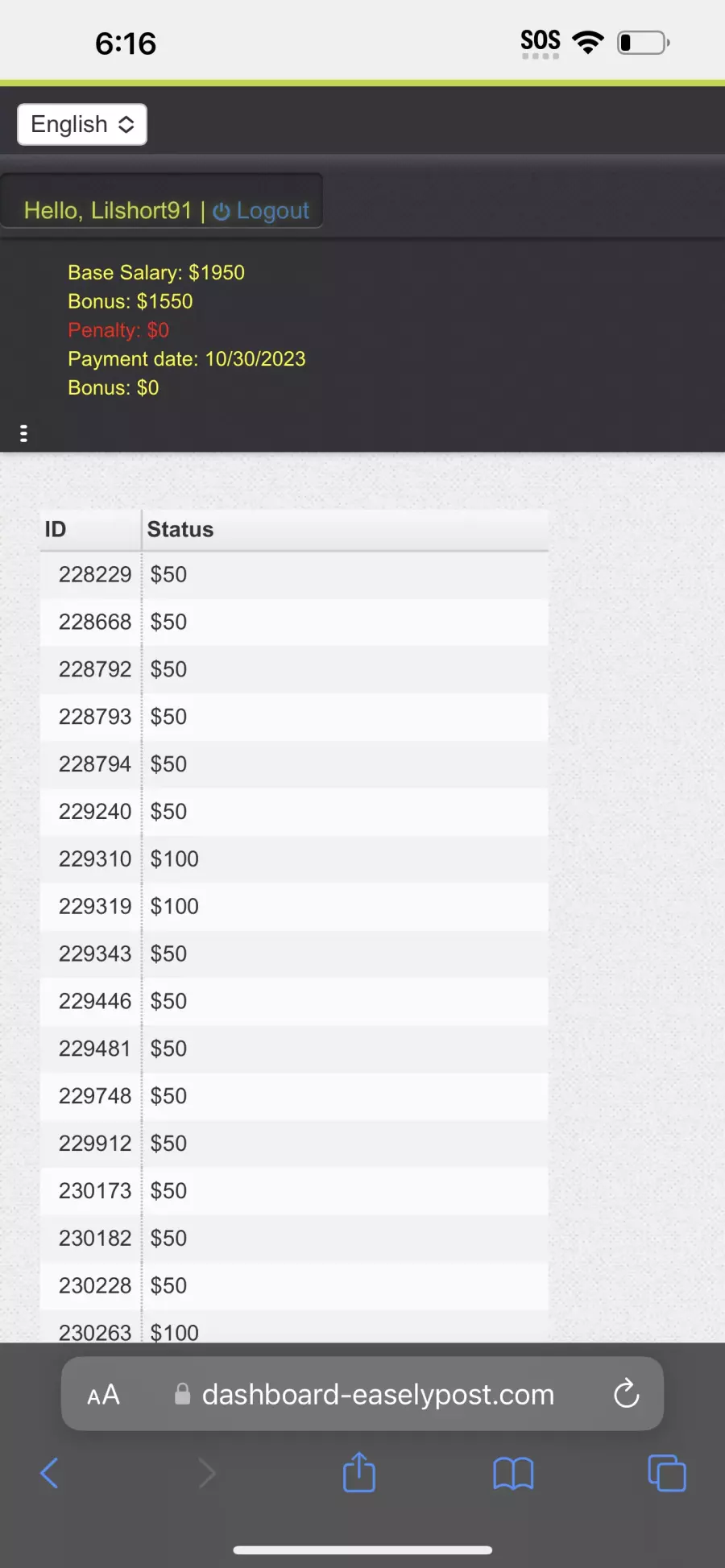Share this page
725x1568 pixels.
[x=359, y=1472]
